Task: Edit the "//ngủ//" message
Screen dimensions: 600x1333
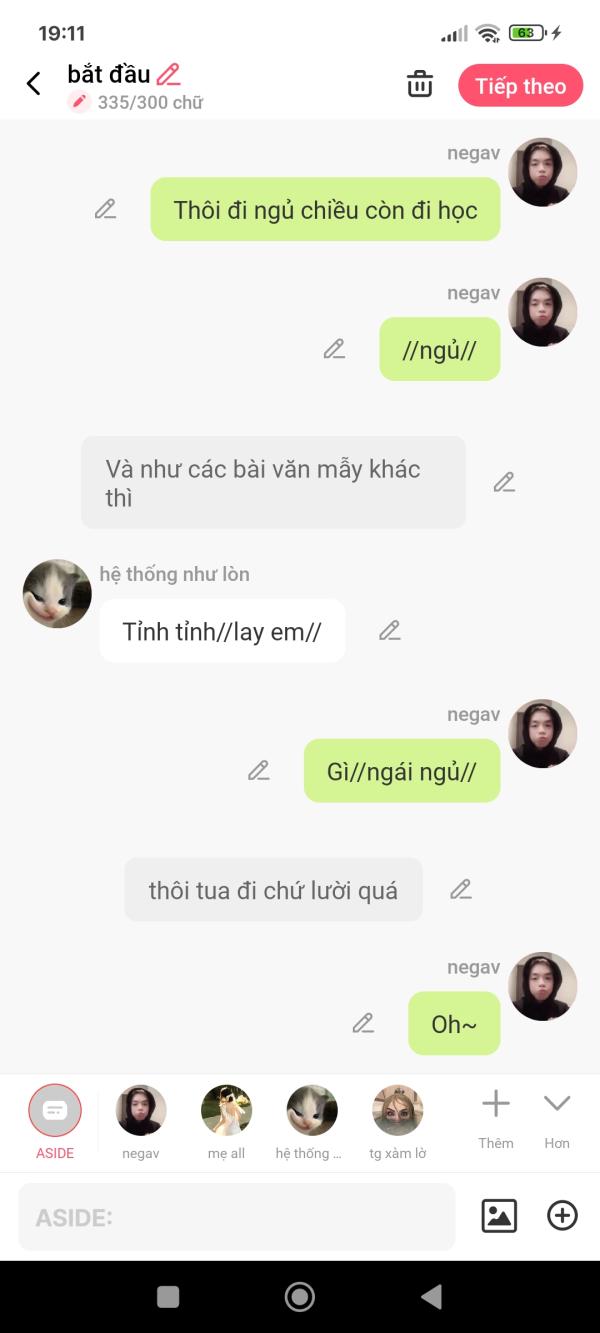Action: point(334,349)
